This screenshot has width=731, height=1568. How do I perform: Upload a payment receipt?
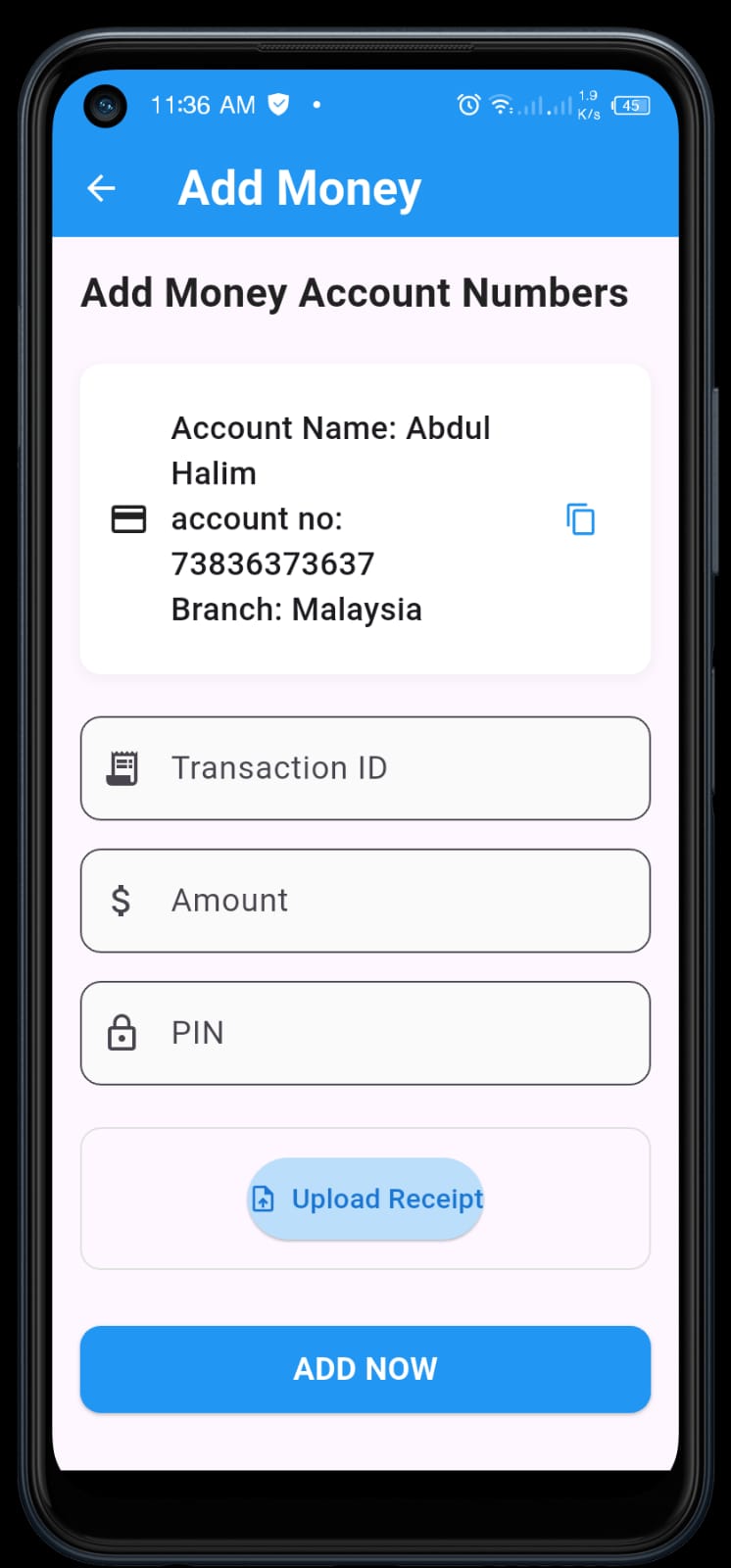[x=365, y=1199]
